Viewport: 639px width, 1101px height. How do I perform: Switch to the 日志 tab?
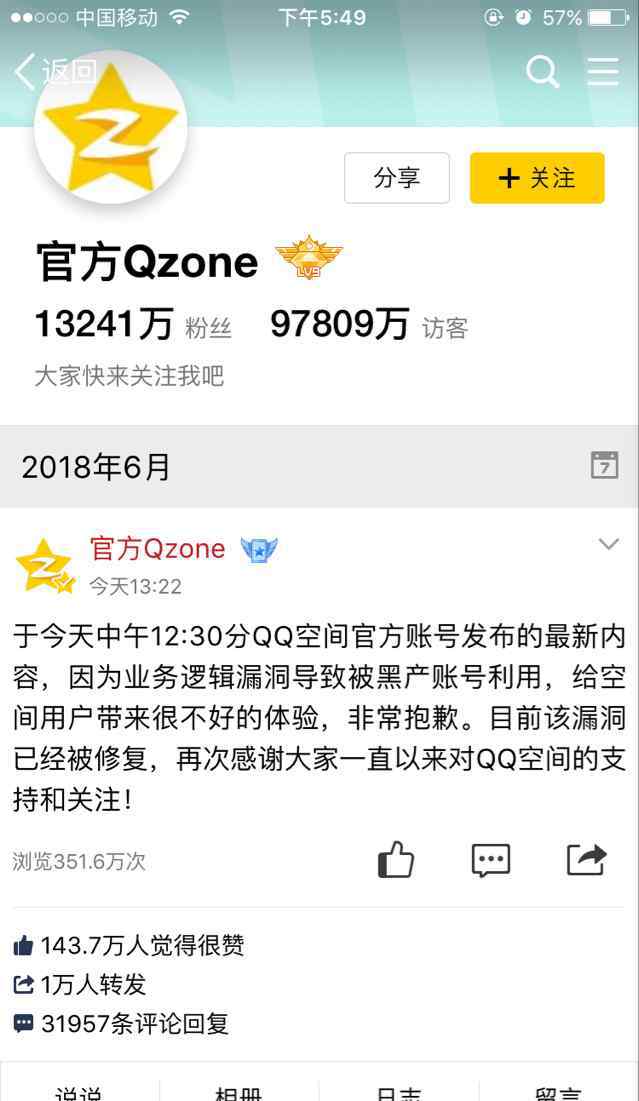coord(399,1092)
